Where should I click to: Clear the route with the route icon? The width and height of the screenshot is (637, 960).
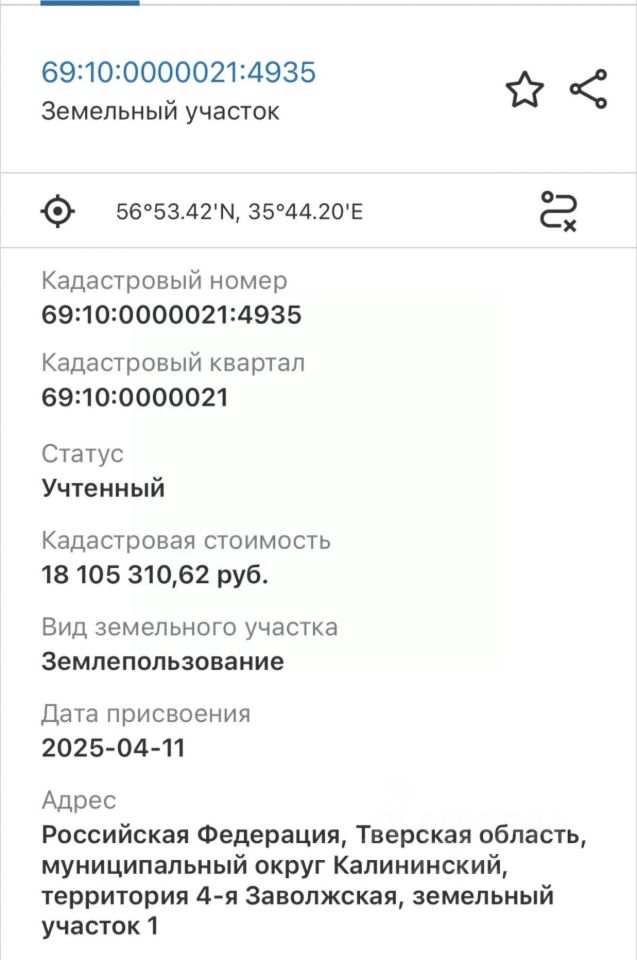pyautogui.click(x=558, y=211)
